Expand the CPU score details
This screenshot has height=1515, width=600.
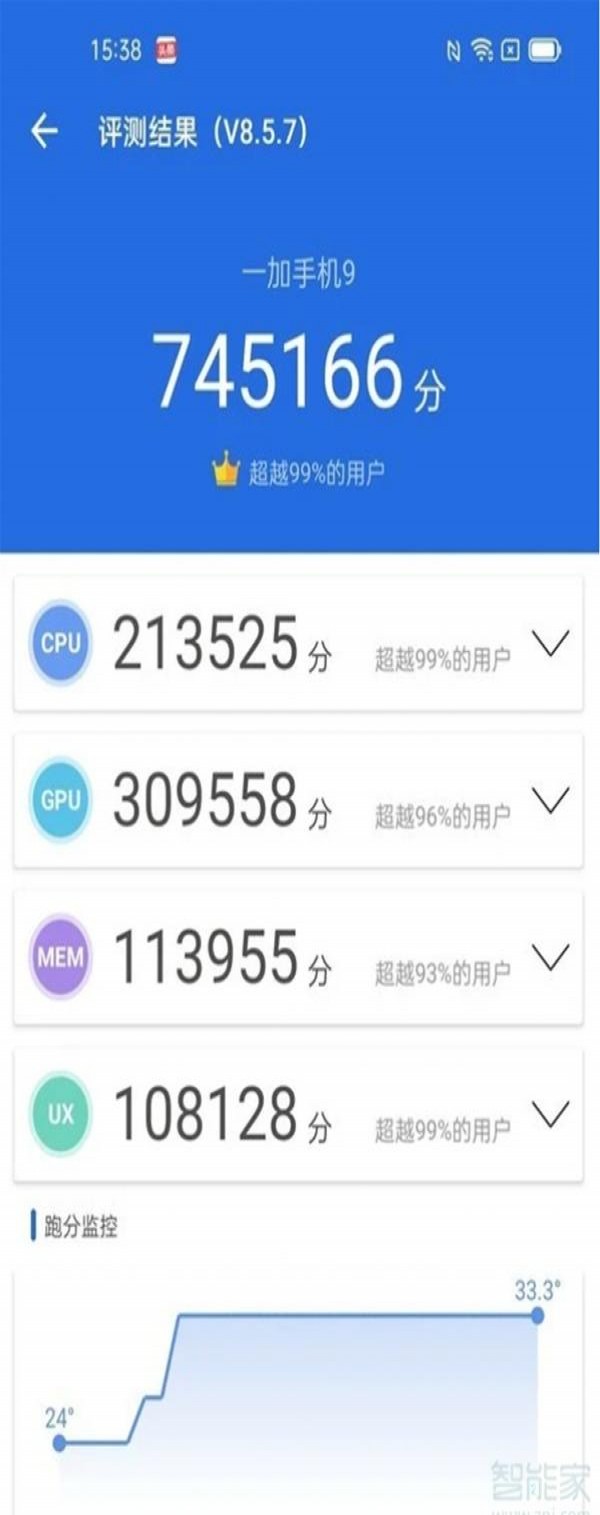[550, 643]
